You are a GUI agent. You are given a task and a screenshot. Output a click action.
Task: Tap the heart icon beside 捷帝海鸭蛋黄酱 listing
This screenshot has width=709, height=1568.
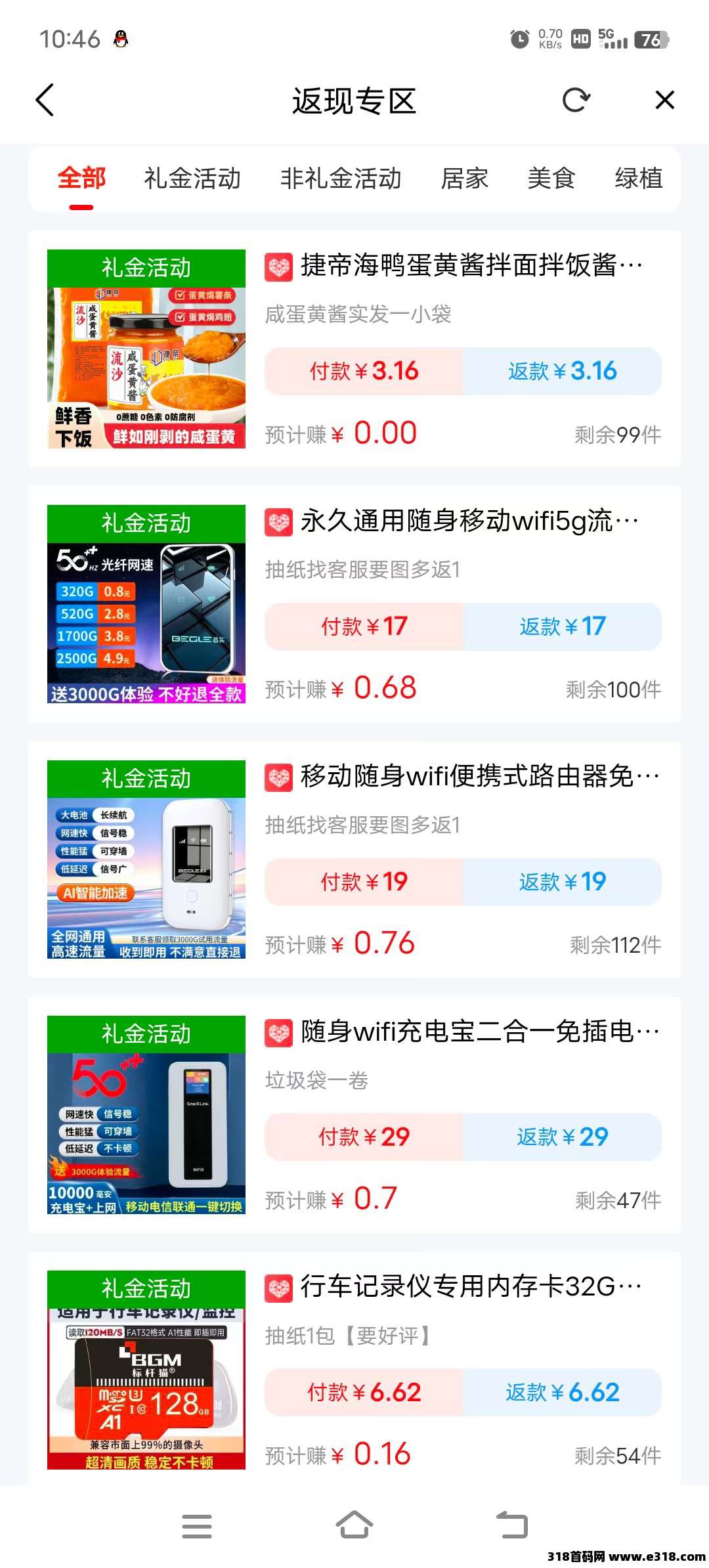coord(278,267)
